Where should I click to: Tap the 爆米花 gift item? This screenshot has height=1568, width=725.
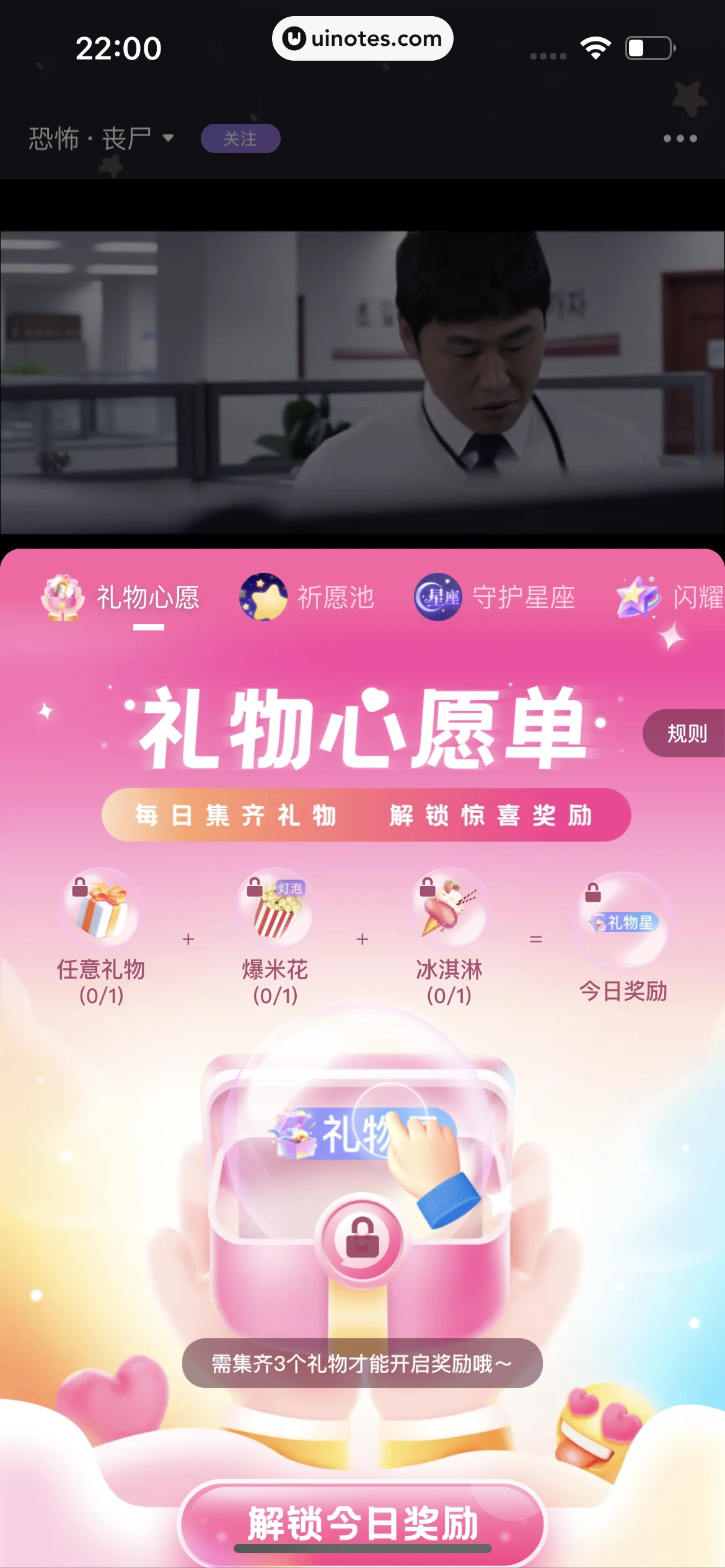click(275, 912)
